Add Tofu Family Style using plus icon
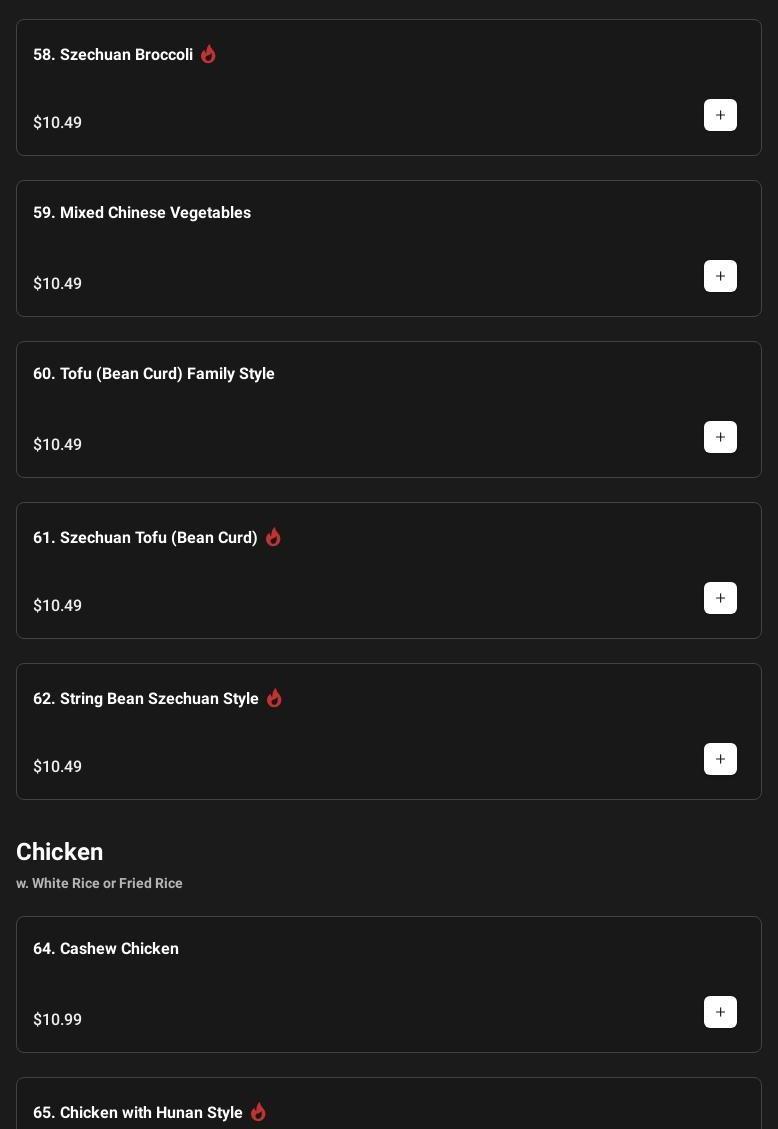 pos(720,437)
